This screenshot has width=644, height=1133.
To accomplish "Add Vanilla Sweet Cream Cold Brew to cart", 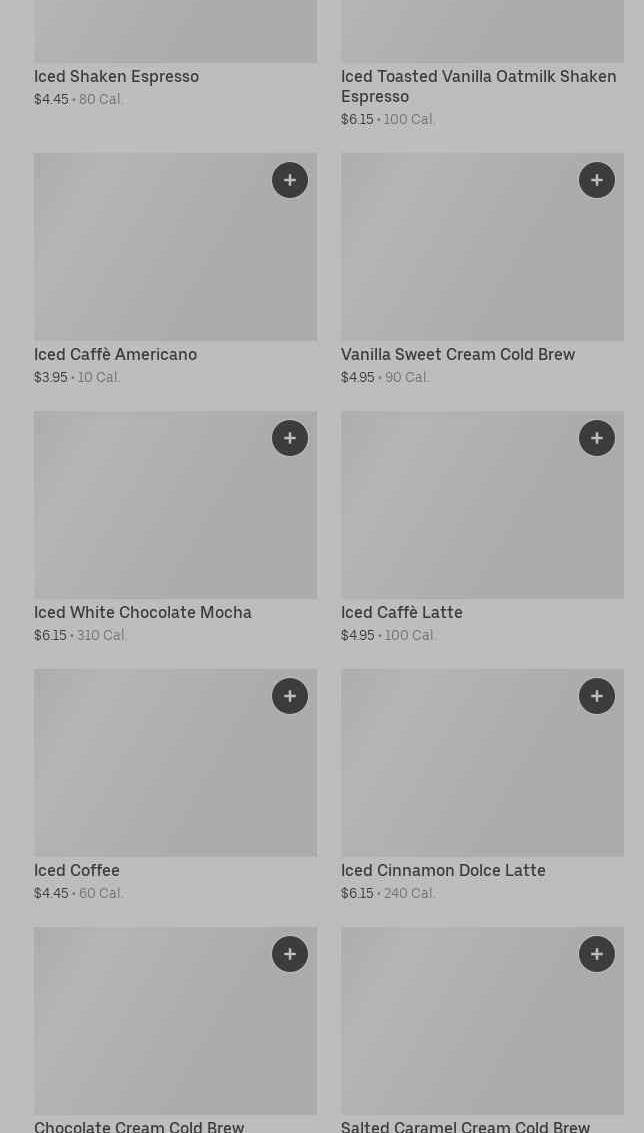I will pos(597,180).
